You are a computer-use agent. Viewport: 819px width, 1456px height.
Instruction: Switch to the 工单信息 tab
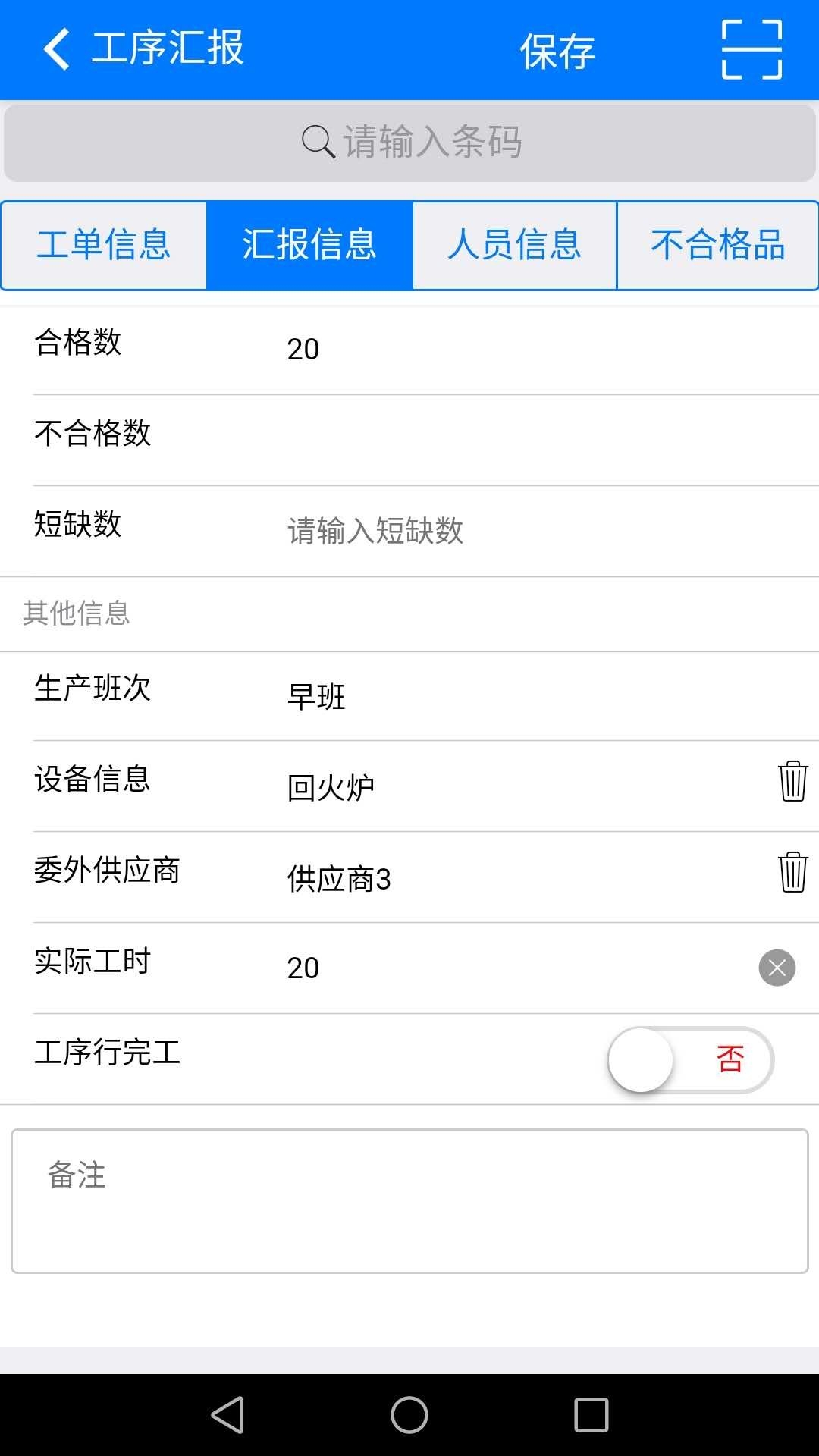pyautogui.click(x=104, y=244)
